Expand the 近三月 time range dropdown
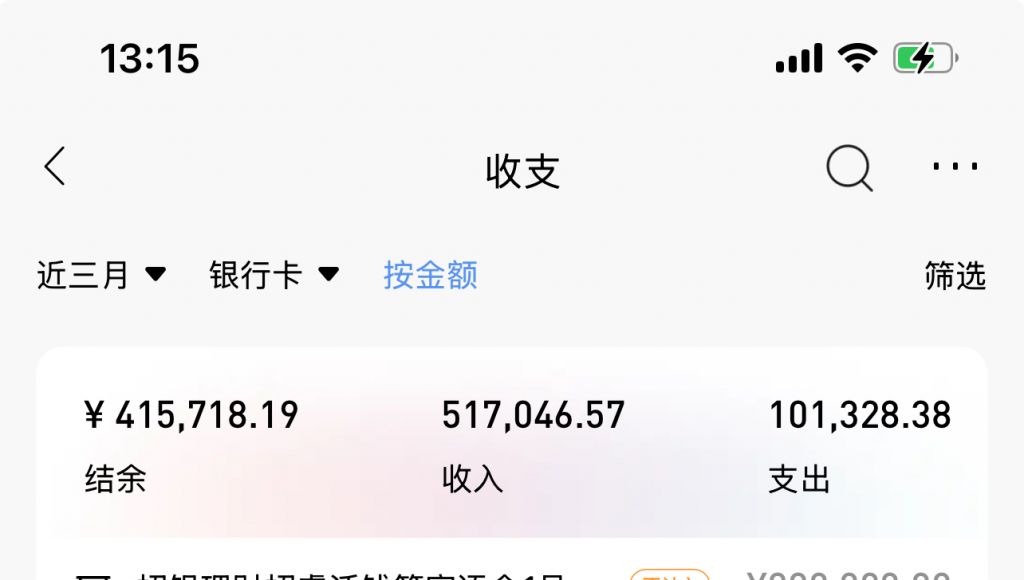This screenshot has height=580, width=1024. tap(101, 274)
